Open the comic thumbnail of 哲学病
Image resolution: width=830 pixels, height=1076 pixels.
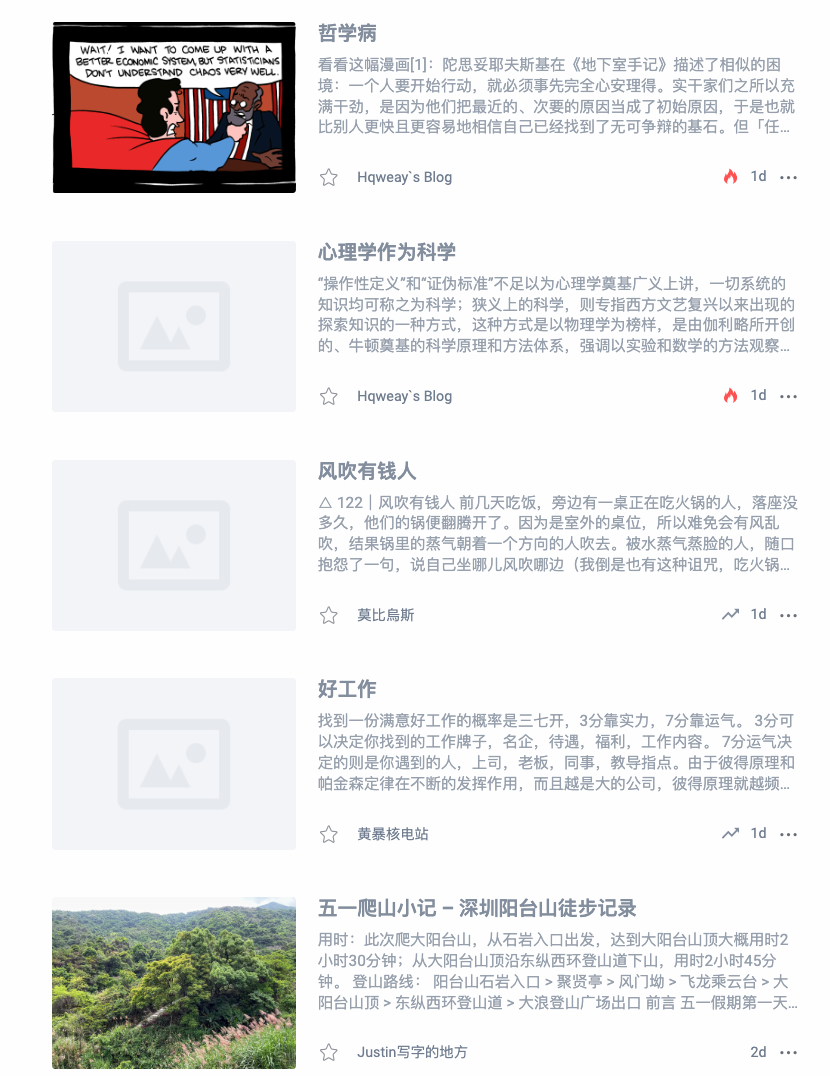click(x=174, y=107)
